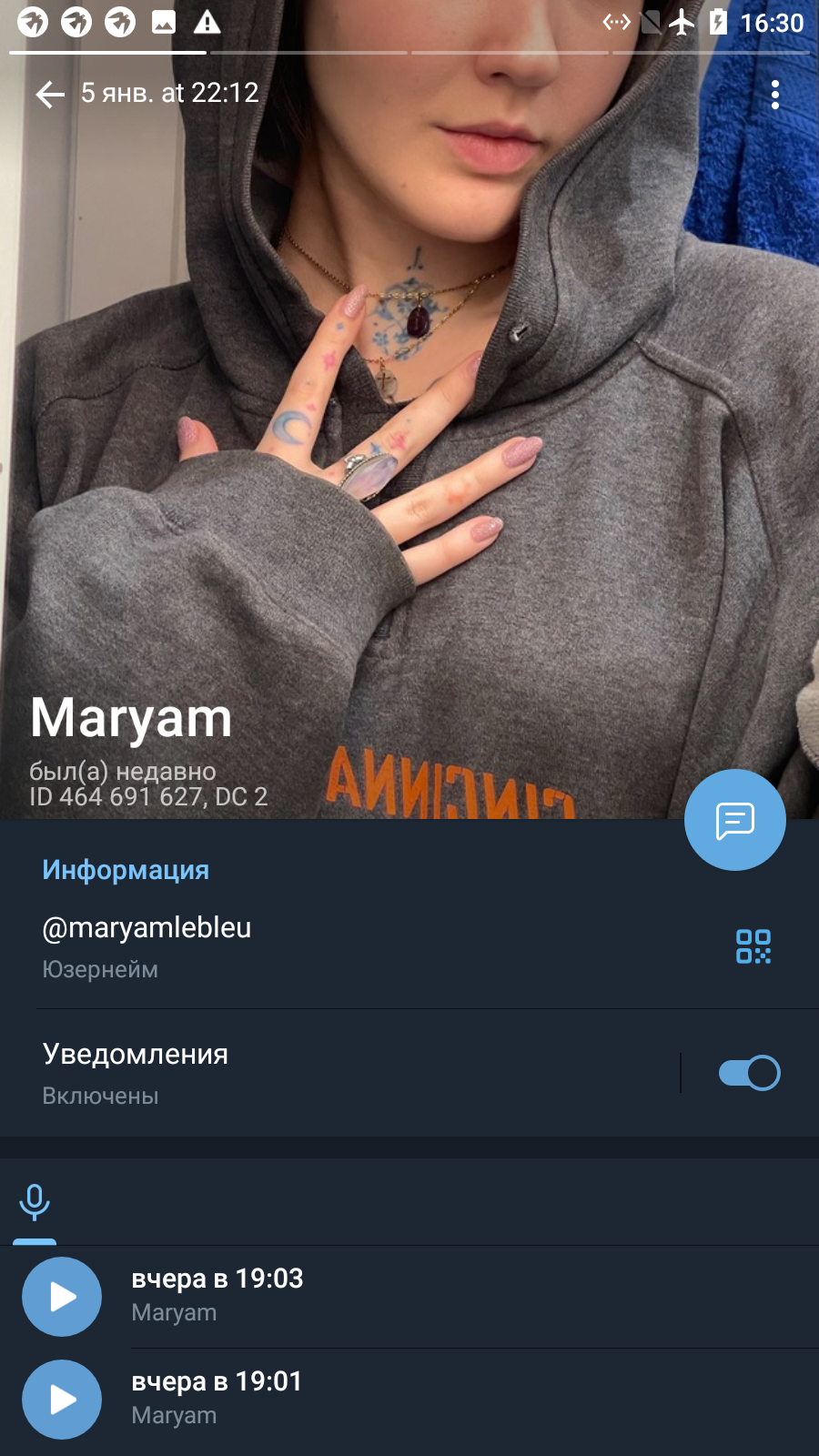This screenshot has width=819, height=1456.
Task: Go back using the arrow
Action: [x=50, y=94]
